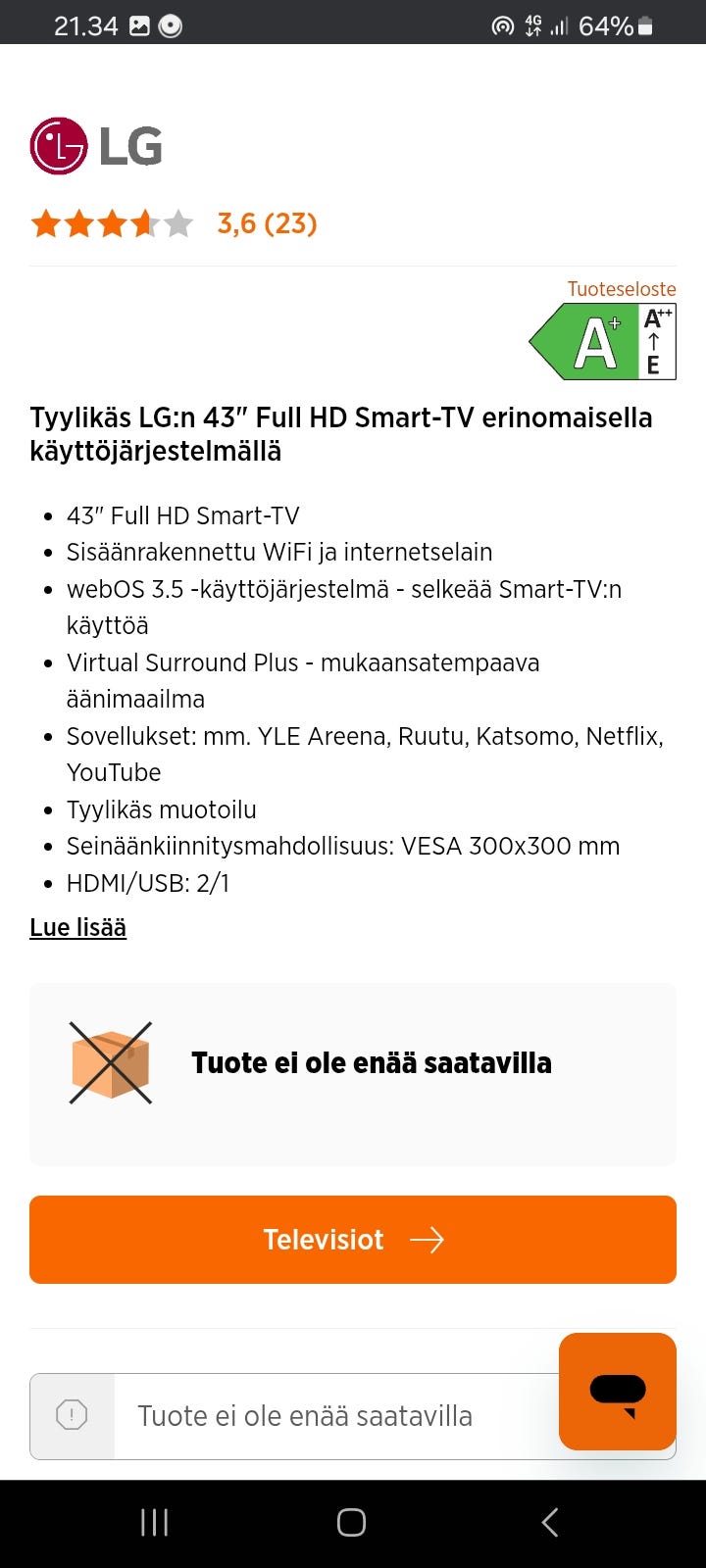The height and width of the screenshot is (1568, 706).
Task: Open the chat bubble assistant
Action: 617,1392
